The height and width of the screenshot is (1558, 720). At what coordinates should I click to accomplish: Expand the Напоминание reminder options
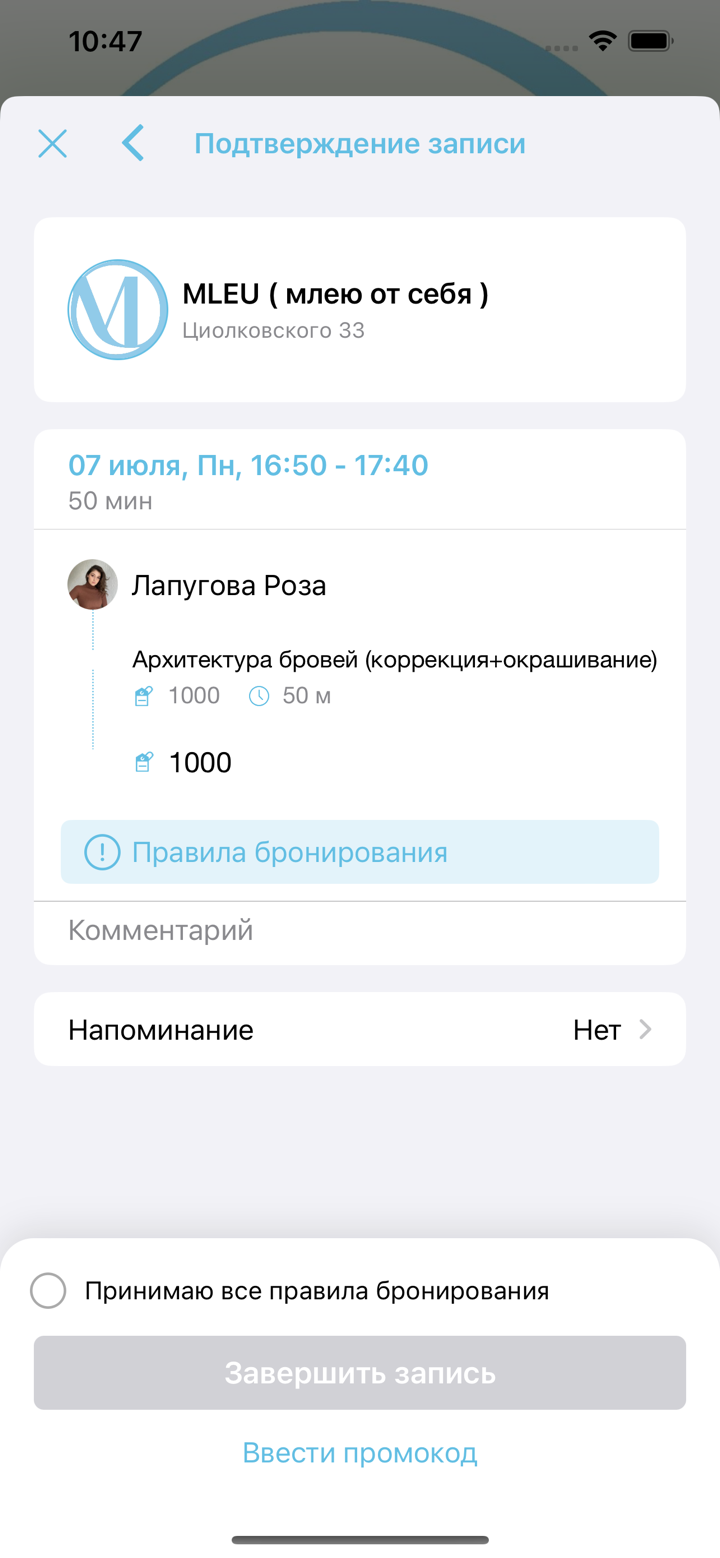tap(360, 1028)
